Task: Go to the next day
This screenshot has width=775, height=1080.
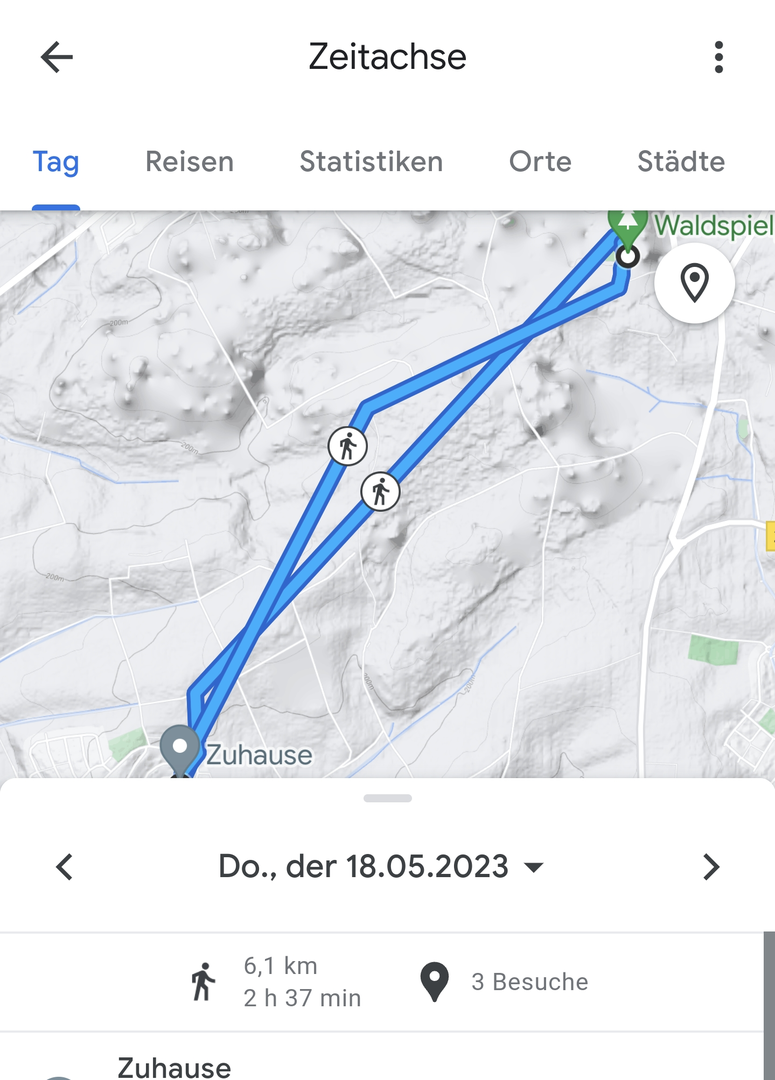Action: [710, 867]
